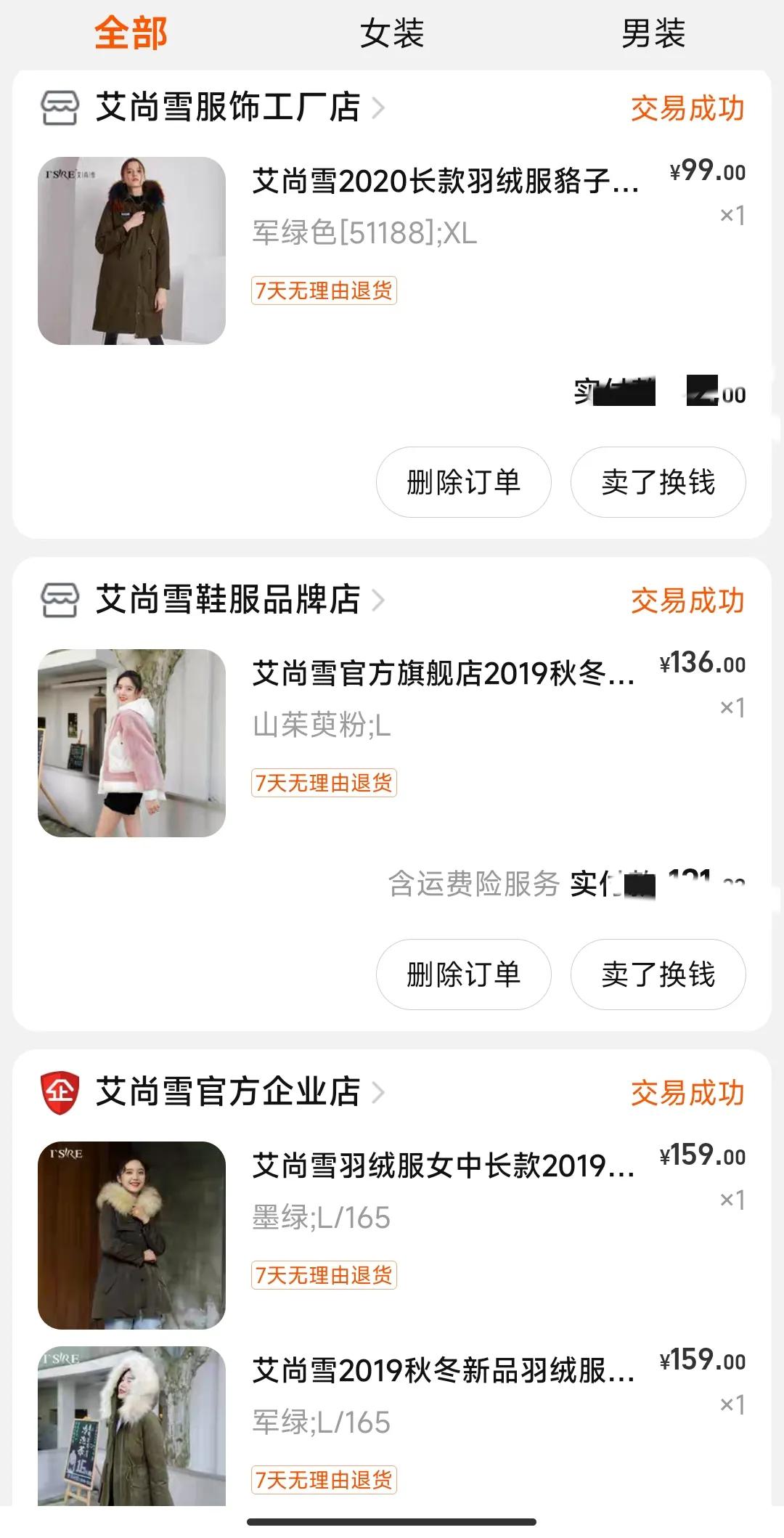Click 卖了换钱 on the first order
The image size is (784, 1538).
click(x=658, y=481)
